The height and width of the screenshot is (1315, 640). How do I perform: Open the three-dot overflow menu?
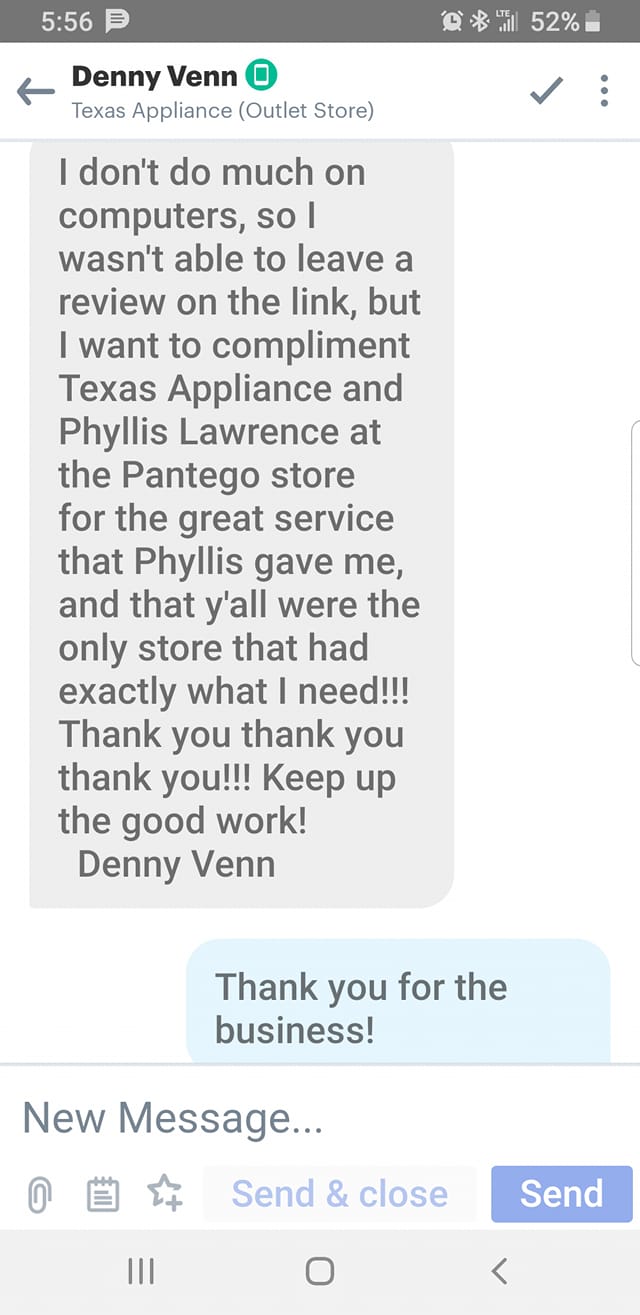604,91
